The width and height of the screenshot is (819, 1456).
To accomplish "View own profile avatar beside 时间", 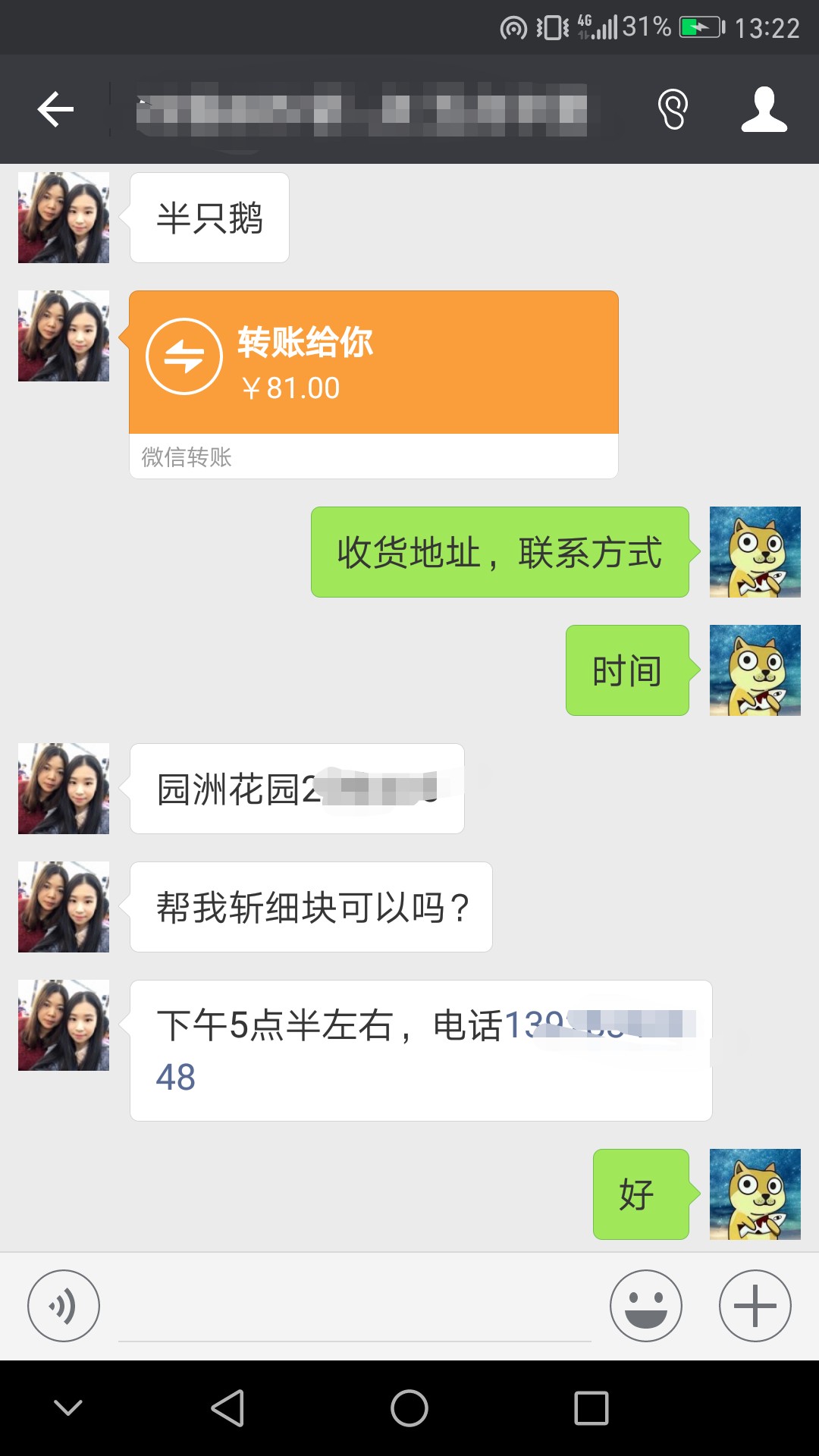I will coord(755,670).
